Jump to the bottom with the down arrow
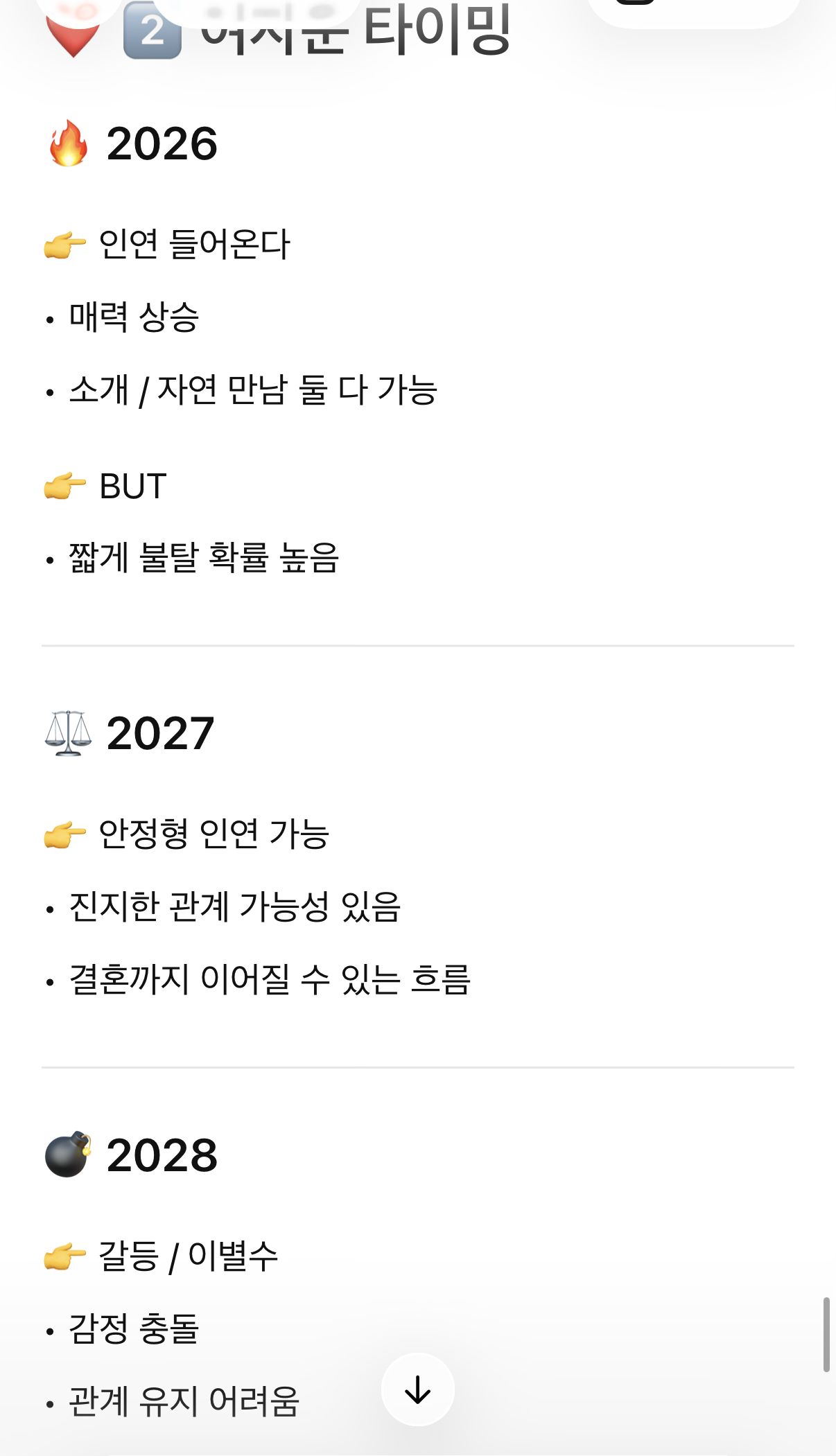 pyautogui.click(x=417, y=1389)
